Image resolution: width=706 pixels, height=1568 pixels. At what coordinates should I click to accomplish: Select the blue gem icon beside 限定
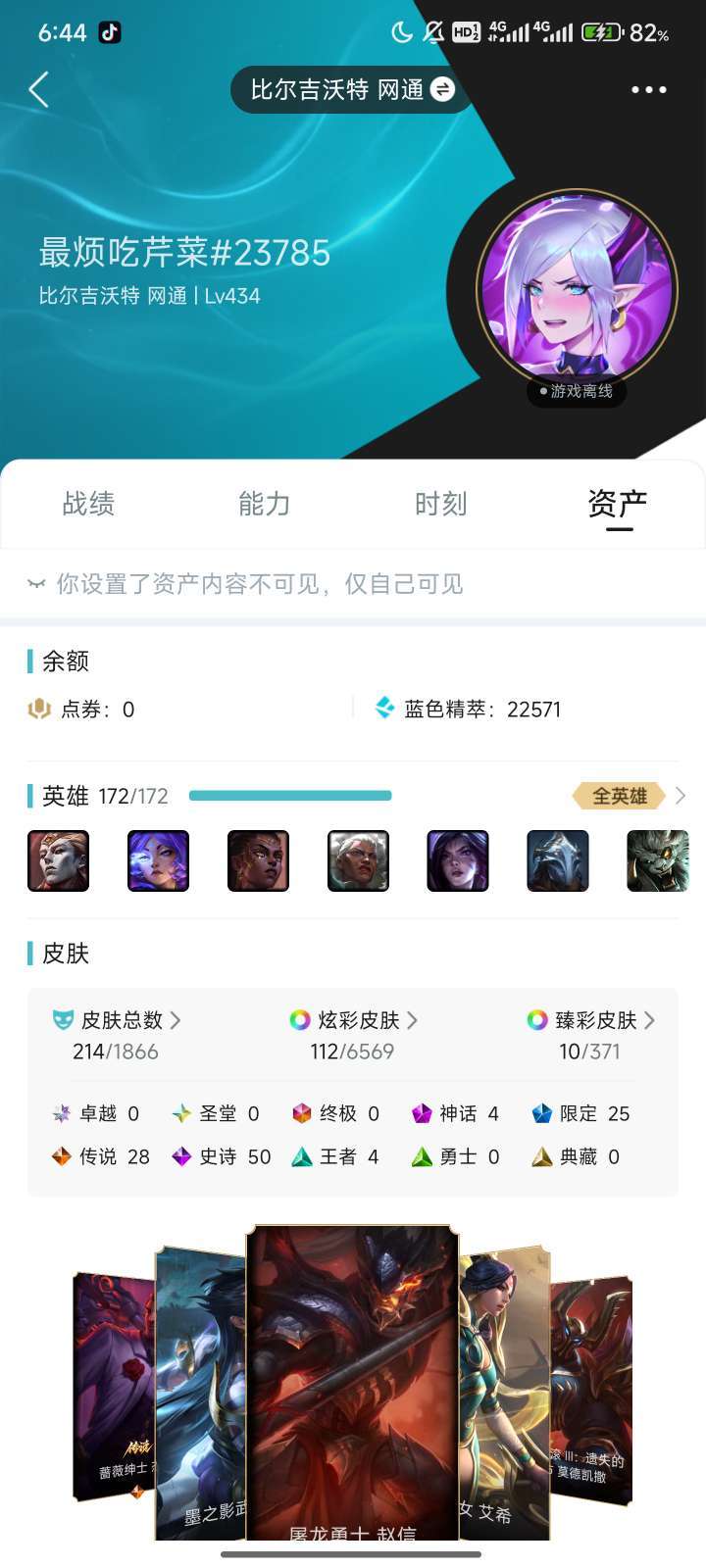point(541,1113)
